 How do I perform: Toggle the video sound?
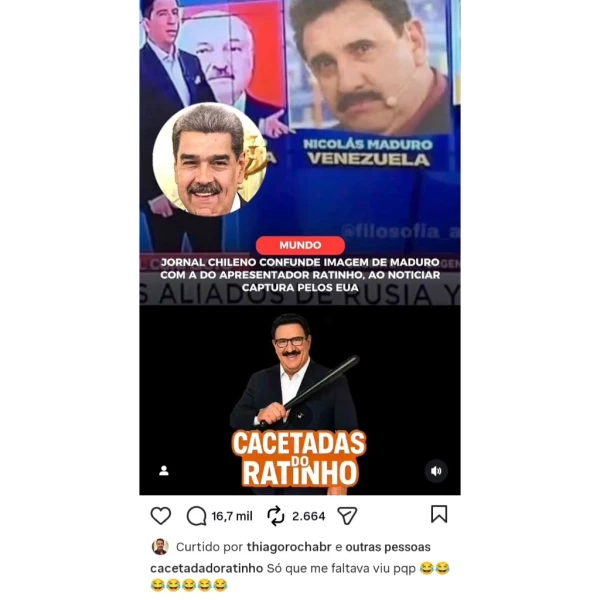(436, 470)
